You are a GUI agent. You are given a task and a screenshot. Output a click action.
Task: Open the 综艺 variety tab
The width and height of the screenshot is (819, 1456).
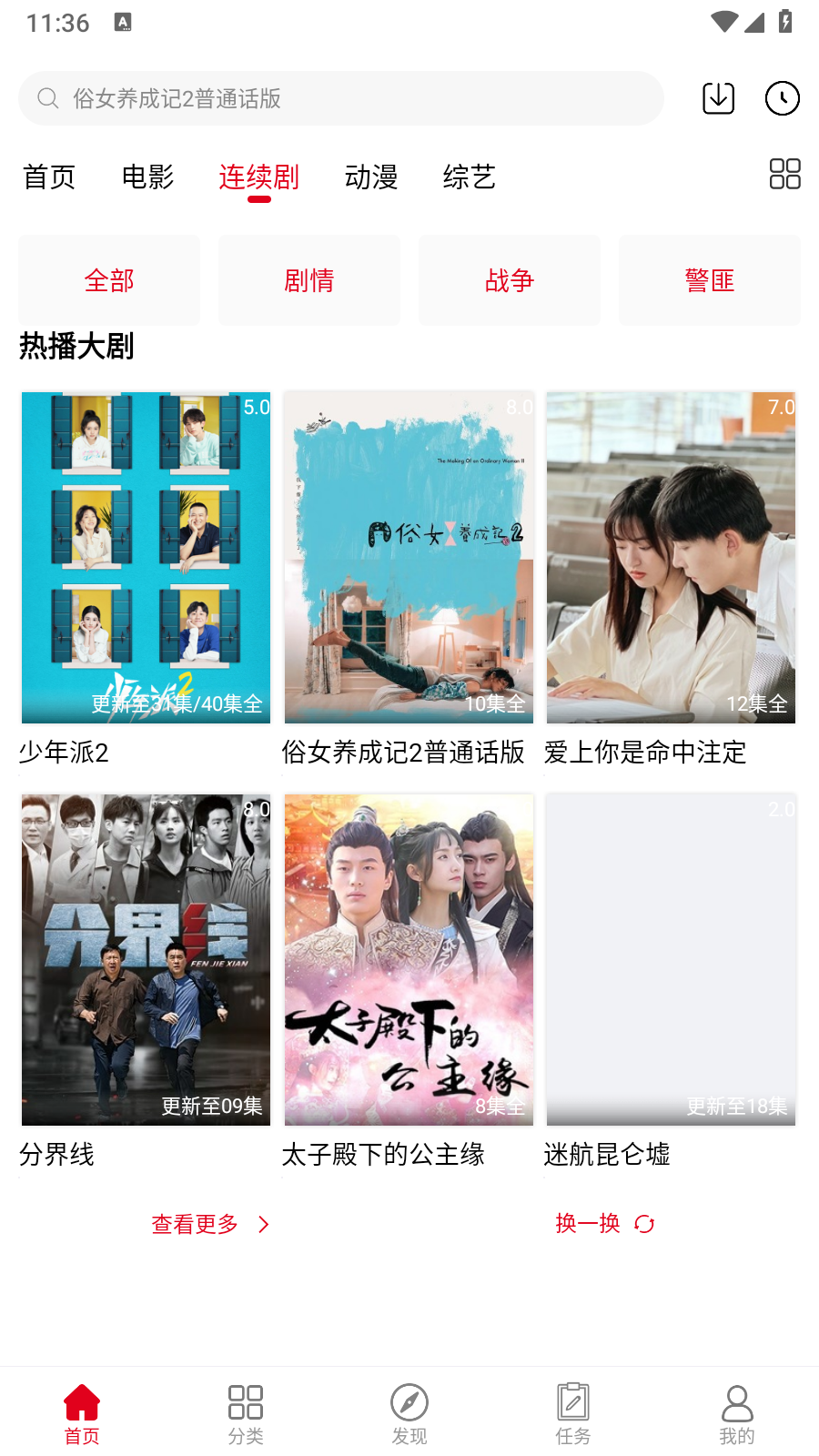pos(470,178)
